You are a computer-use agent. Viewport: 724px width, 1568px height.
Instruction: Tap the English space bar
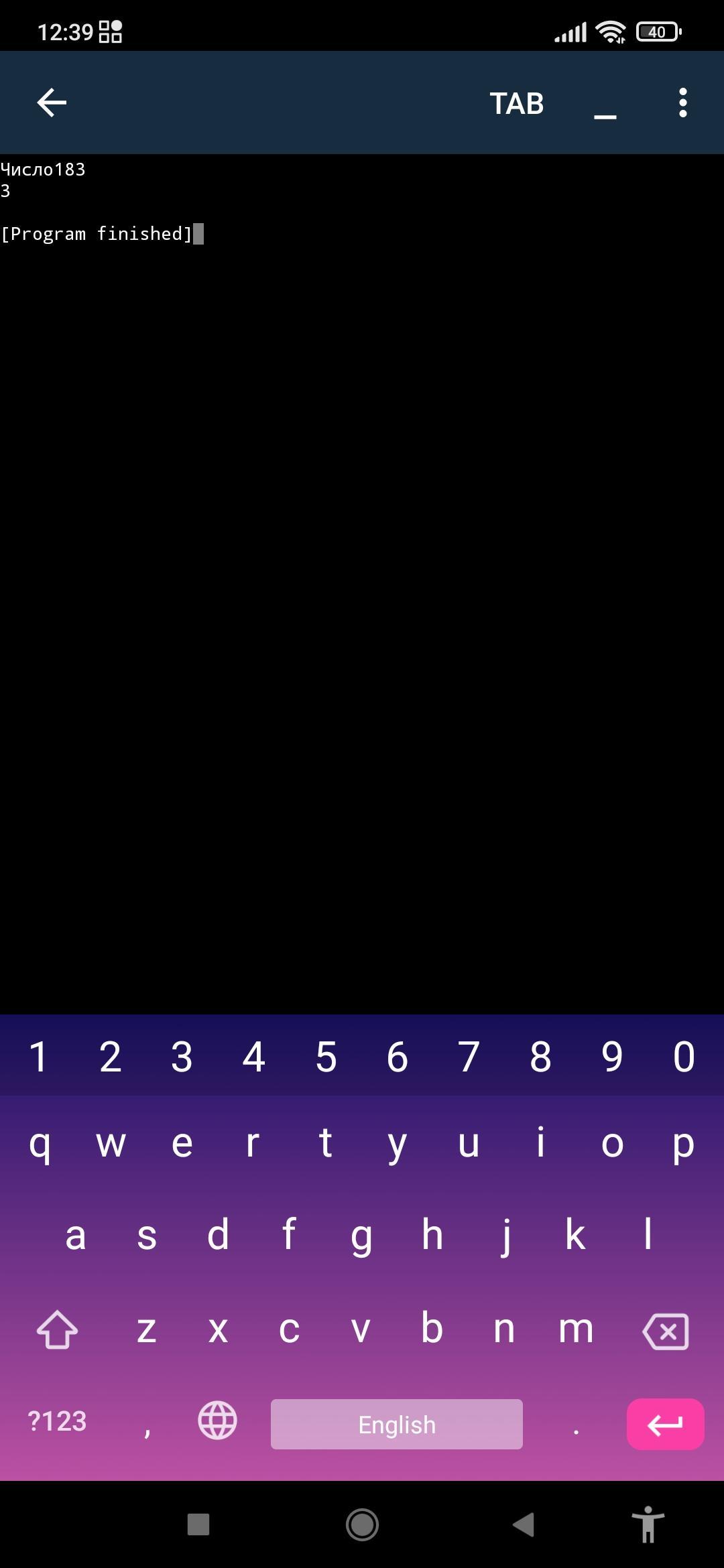point(397,1424)
